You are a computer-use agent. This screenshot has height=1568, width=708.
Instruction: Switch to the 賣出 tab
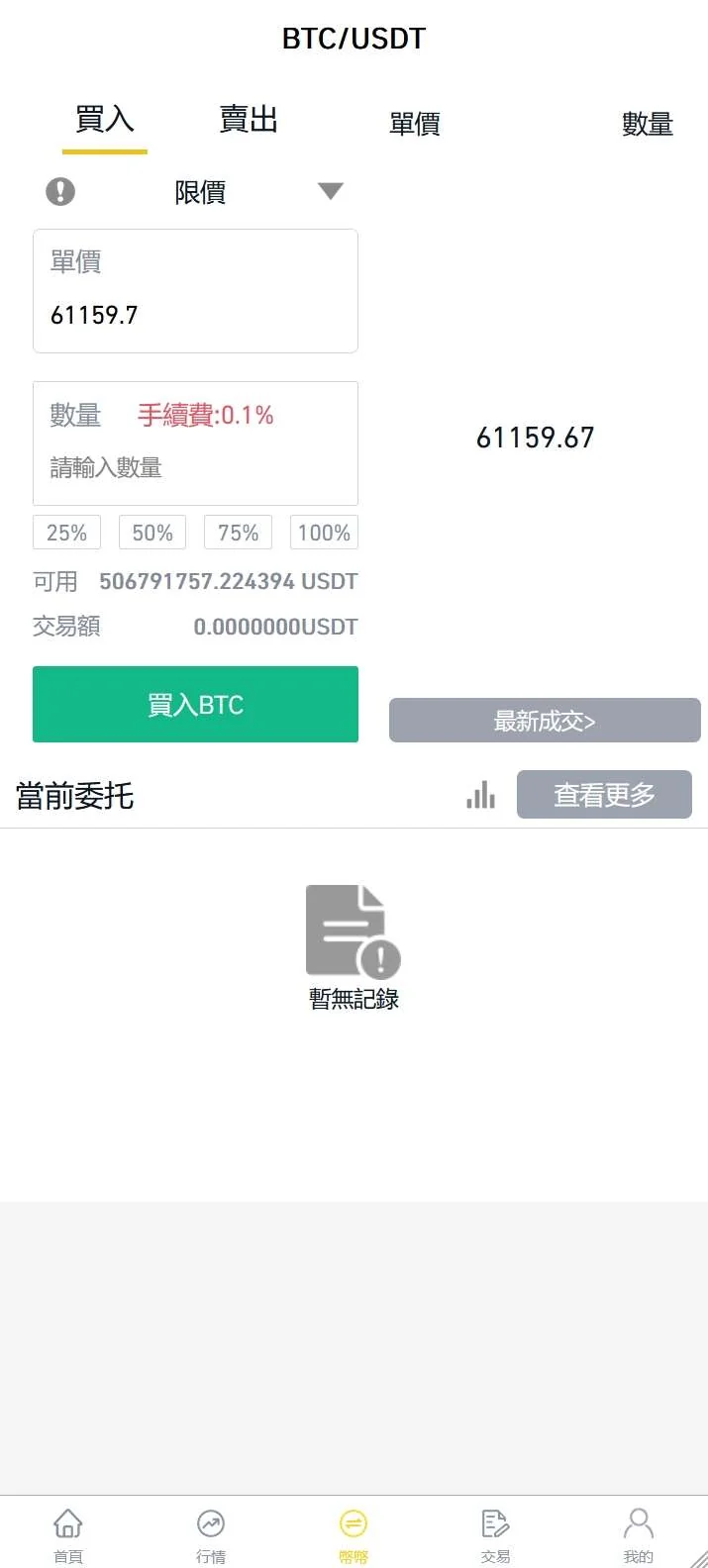pyautogui.click(x=248, y=121)
